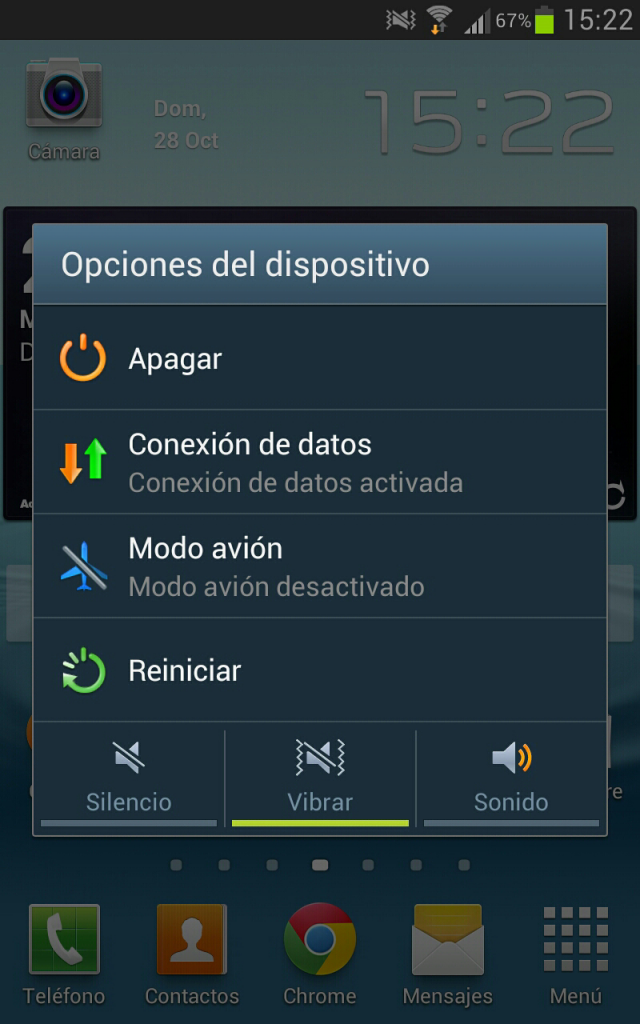Toggle Conexión de datos option
This screenshot has height=1024, width=640.
[320, 462]
